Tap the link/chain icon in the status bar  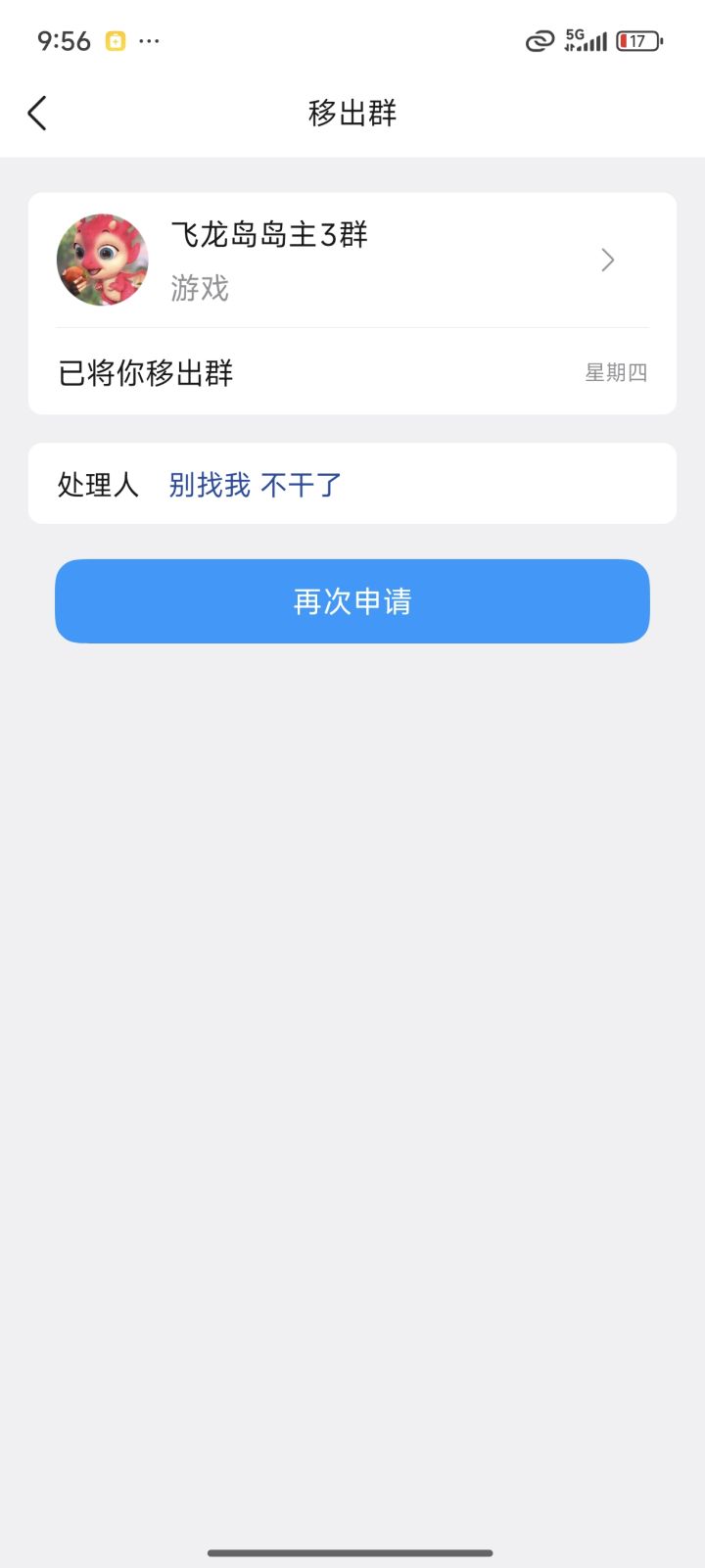540,40
